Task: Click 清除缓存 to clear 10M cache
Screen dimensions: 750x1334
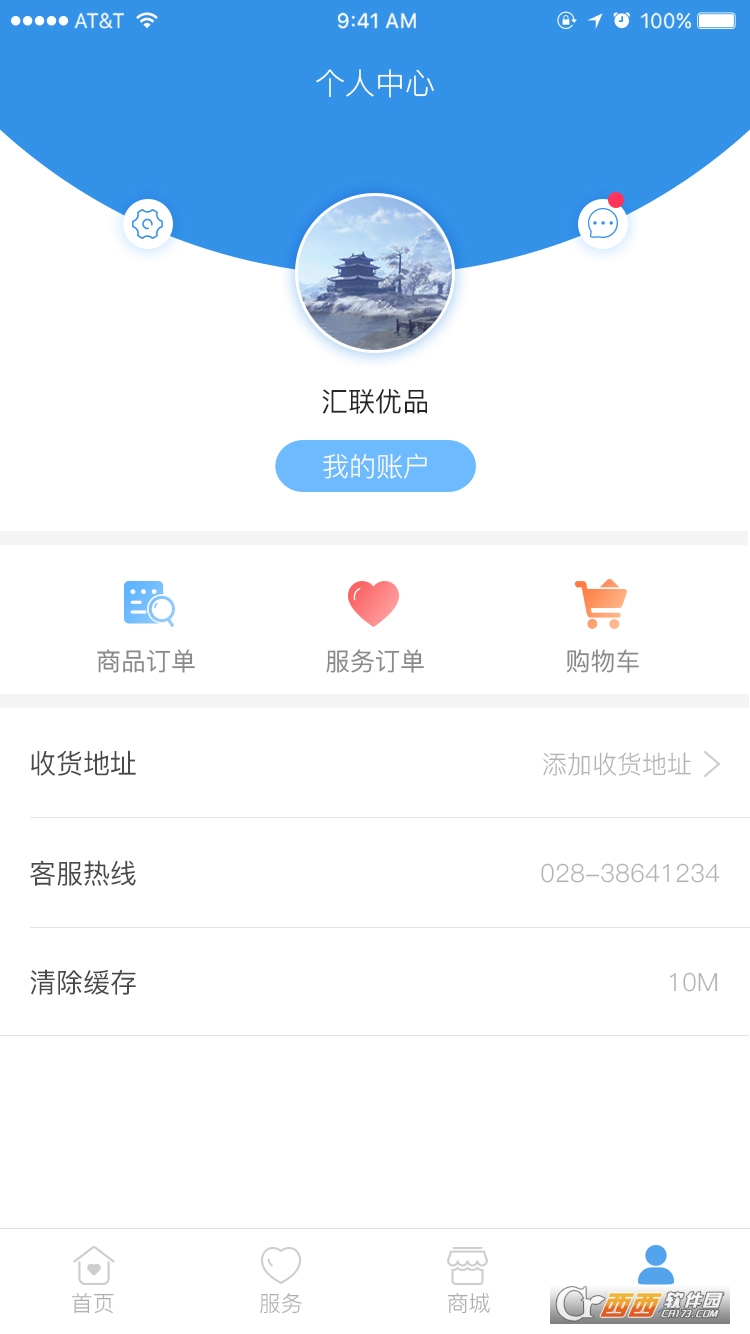Action: pyautogui.click(x=375, y=982)
